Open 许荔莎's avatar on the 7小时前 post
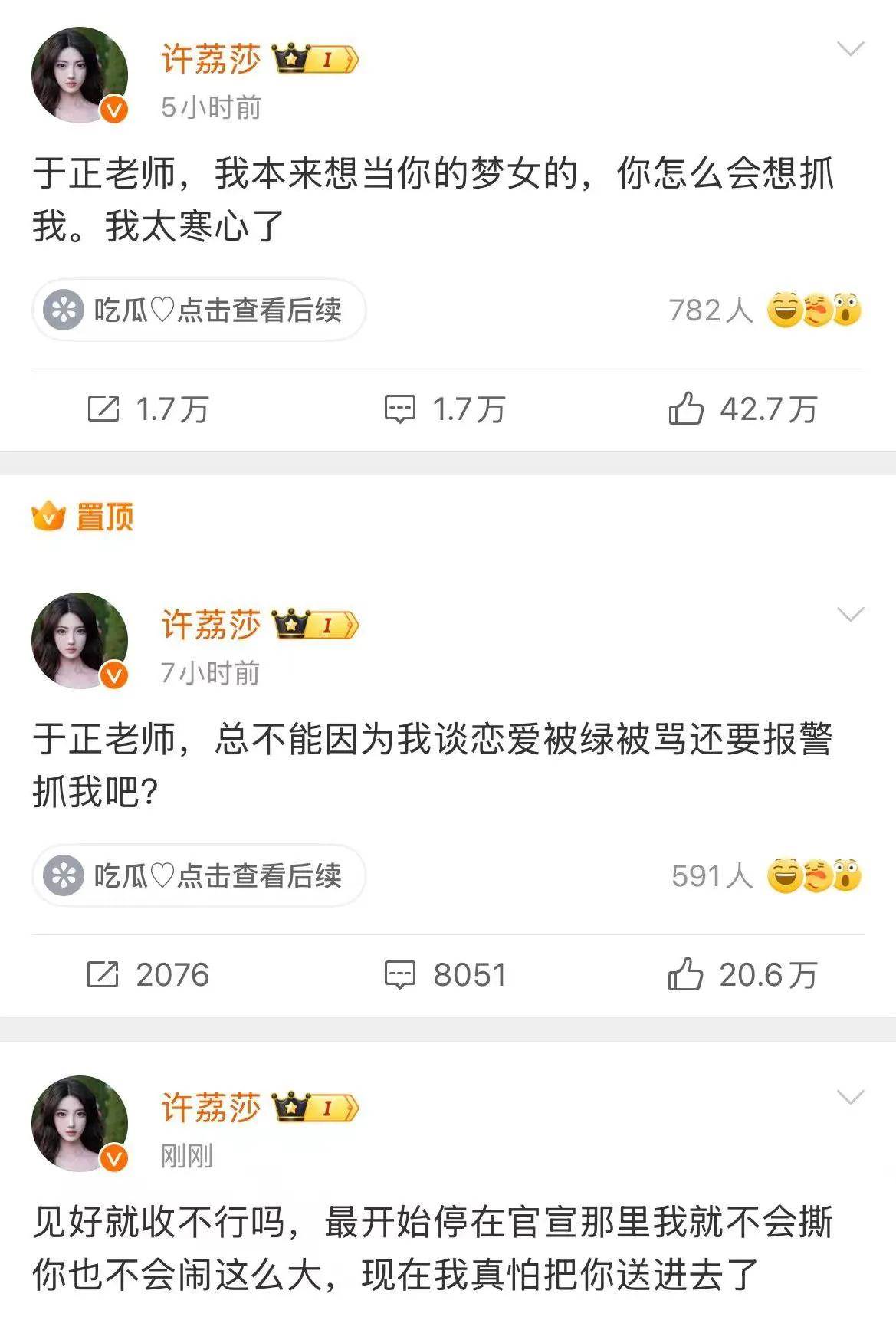Viewport: 896px width, 1320px height. click(x=80, y=641)
